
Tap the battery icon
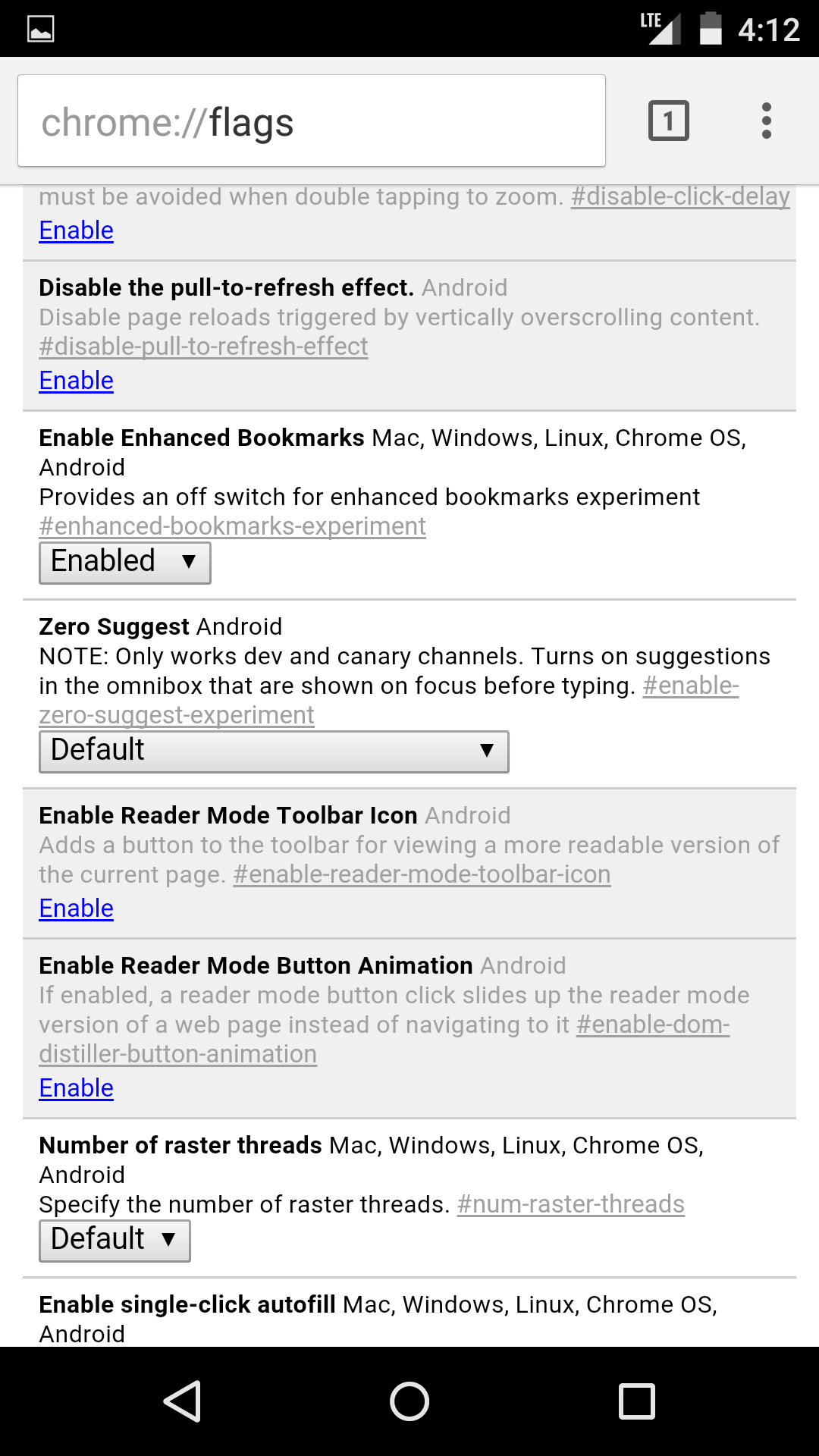(x=710, y=28)
